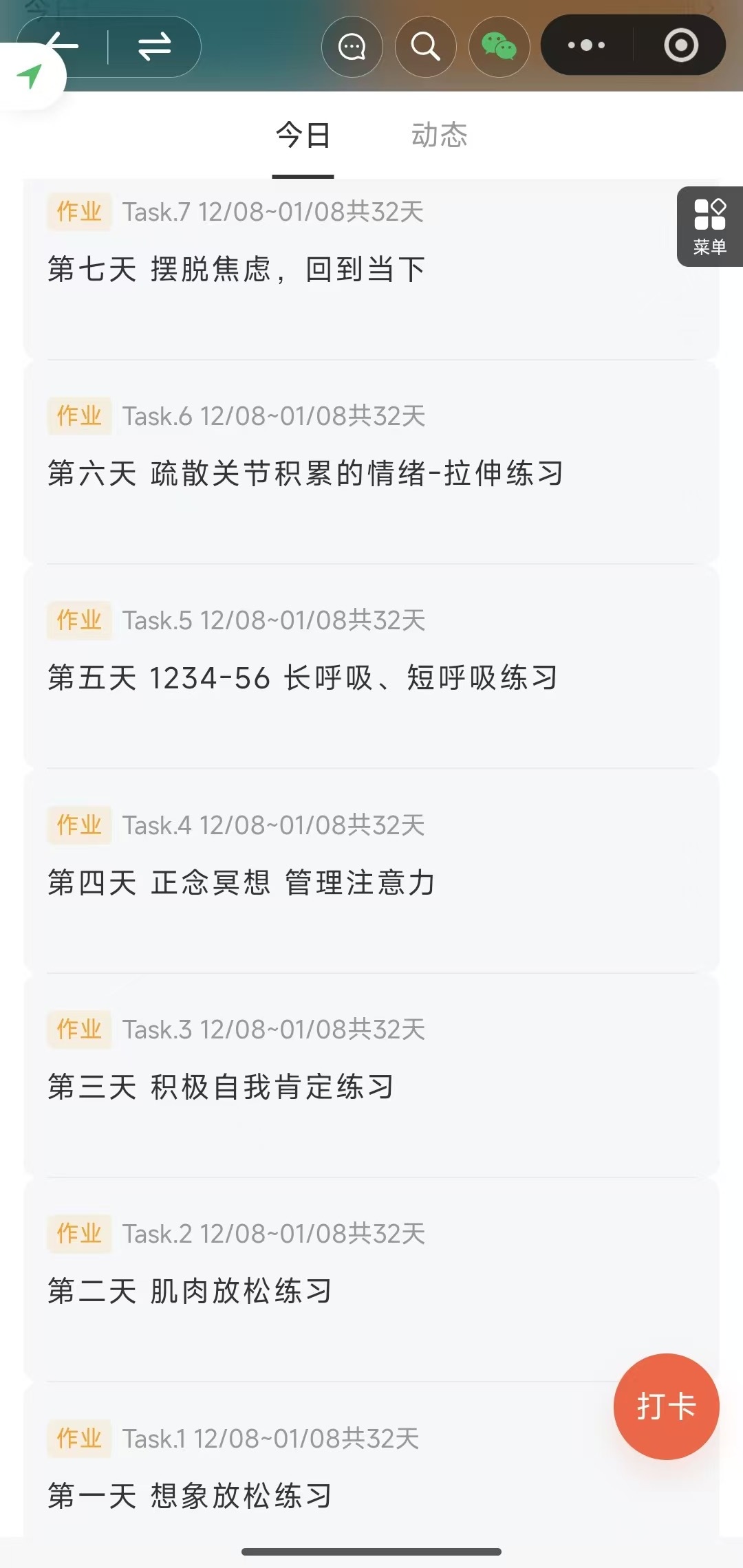Open the three-dot more menu
Image resolution: width=743 pixels, height=1568 pixels.
586,45
